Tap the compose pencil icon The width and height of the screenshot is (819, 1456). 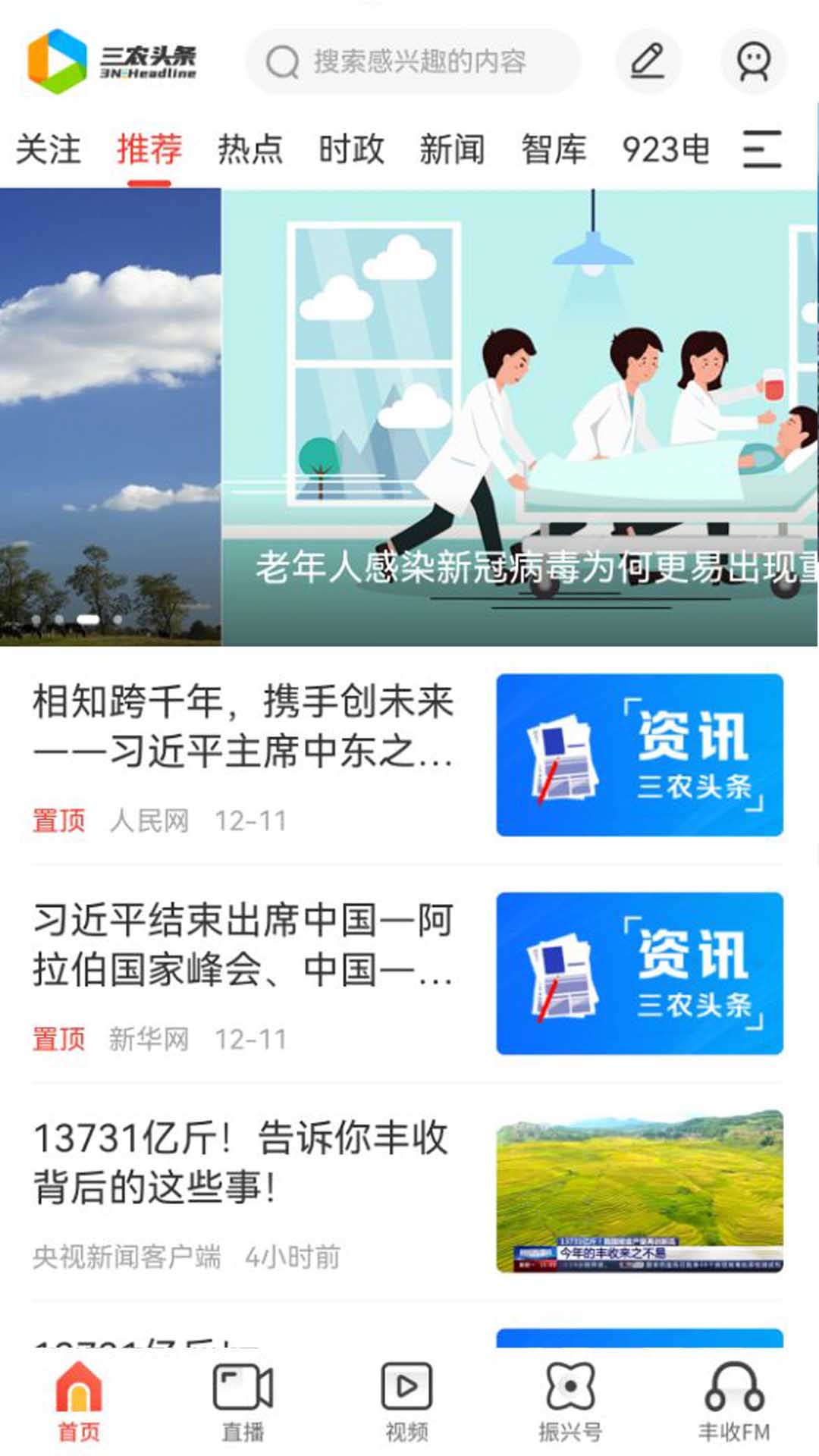646,63
